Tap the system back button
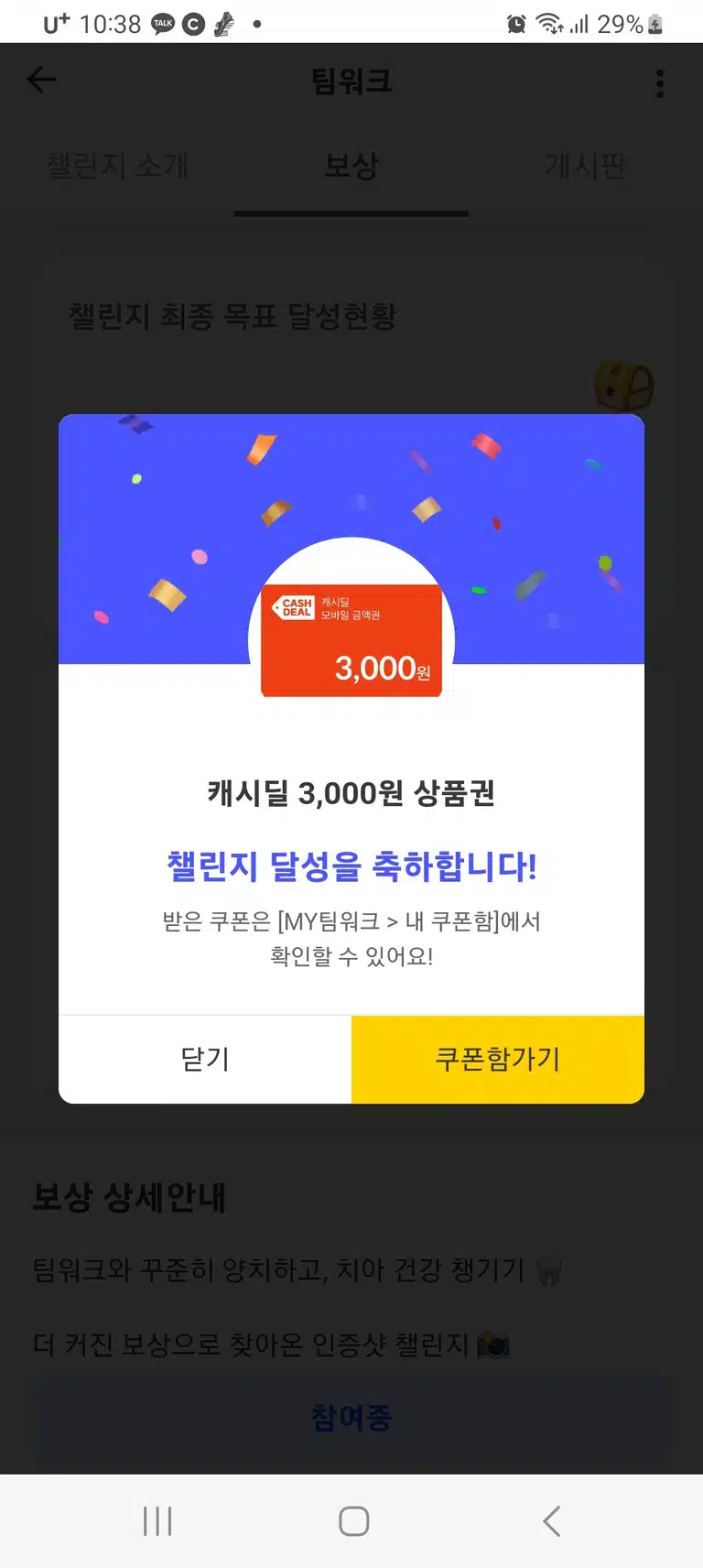Viewport: 703px width, 1568px height. 551,1521
